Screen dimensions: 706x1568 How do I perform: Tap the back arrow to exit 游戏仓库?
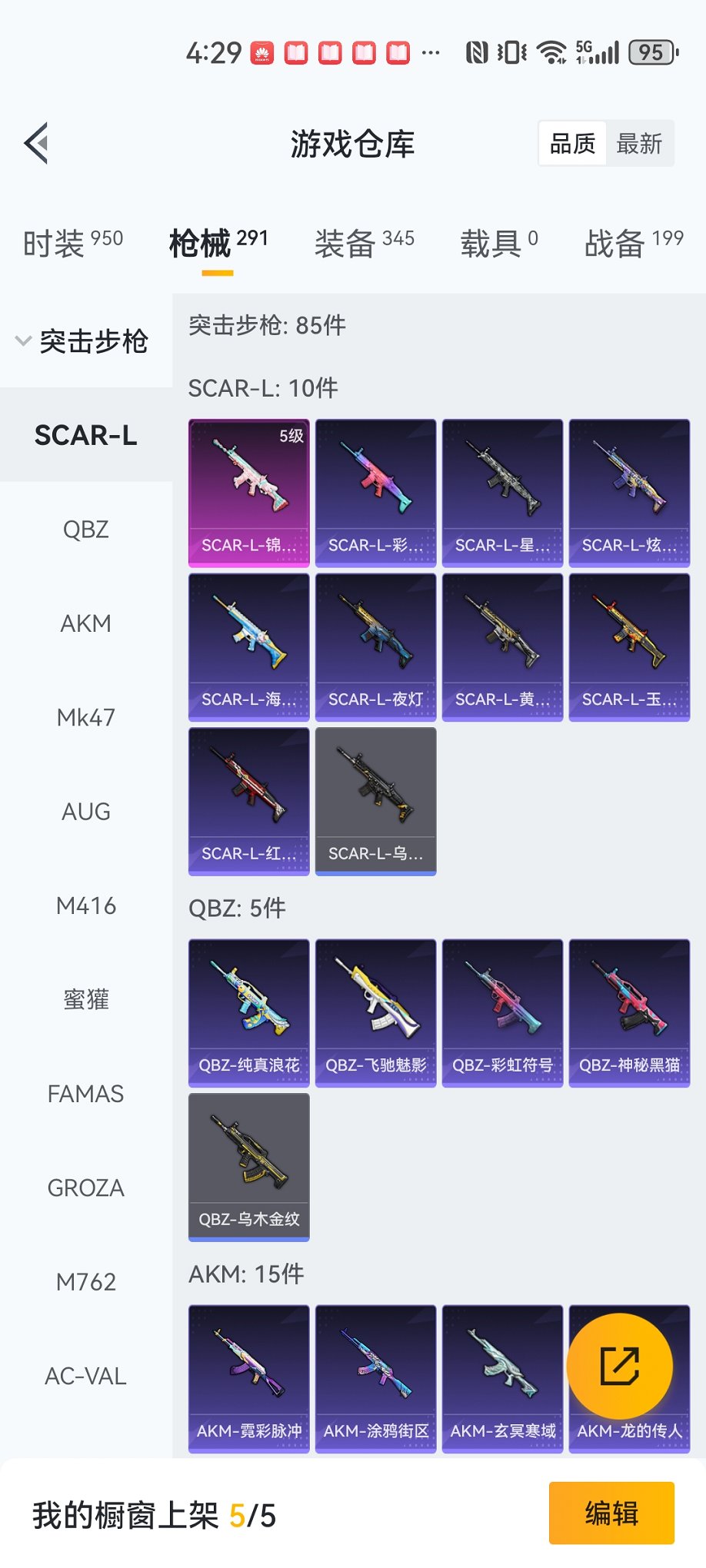point(34,143)
